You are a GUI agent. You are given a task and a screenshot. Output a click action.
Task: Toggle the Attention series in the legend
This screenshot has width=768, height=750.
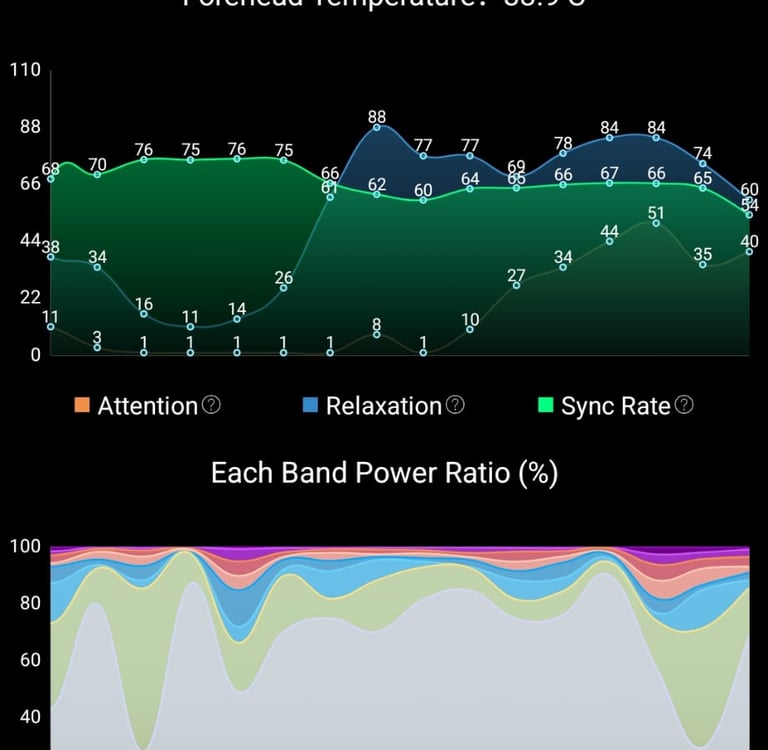137,405
